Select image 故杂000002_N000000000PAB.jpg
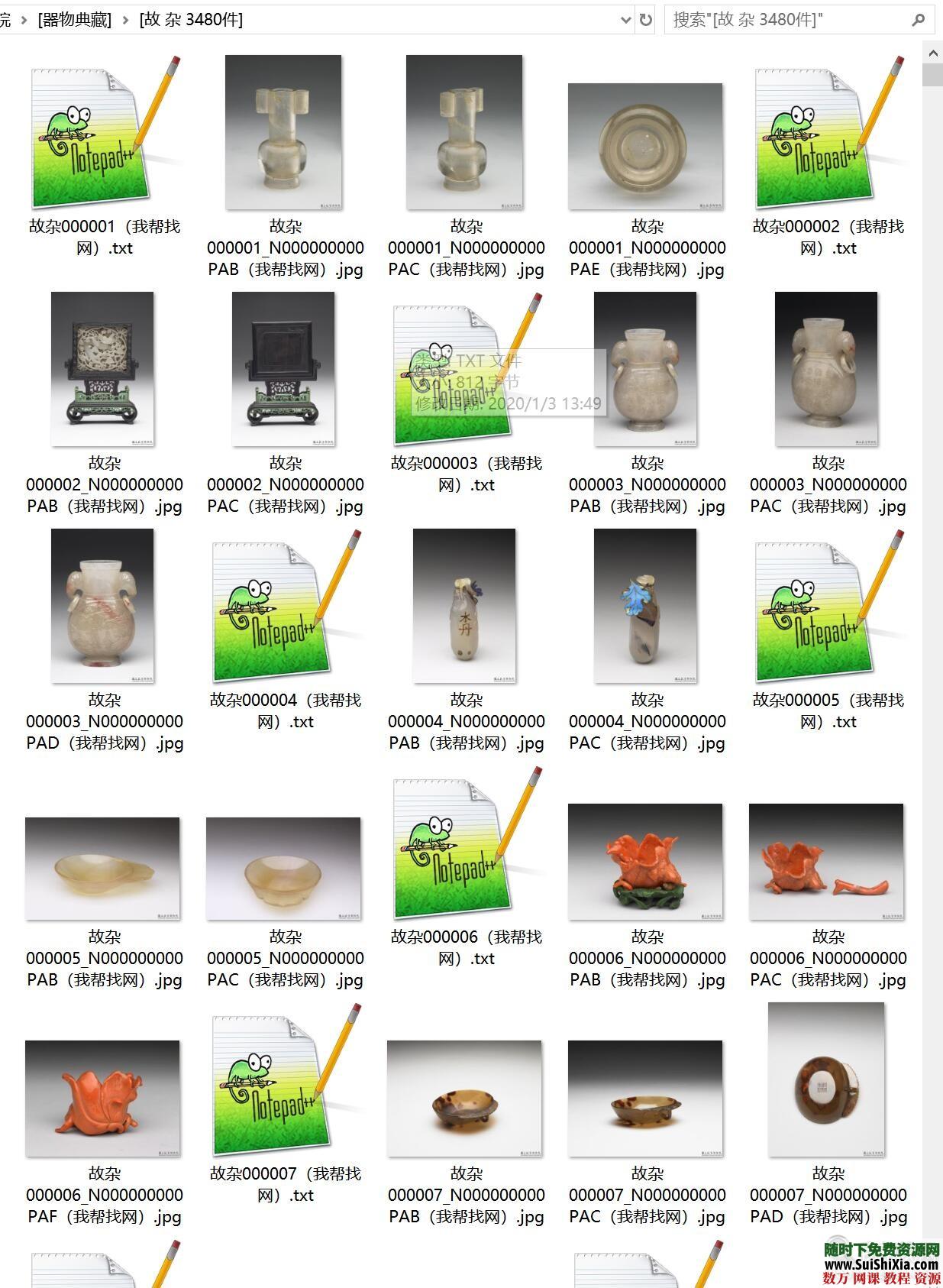This screenshot has width=943, height=1288. [103, 370]
